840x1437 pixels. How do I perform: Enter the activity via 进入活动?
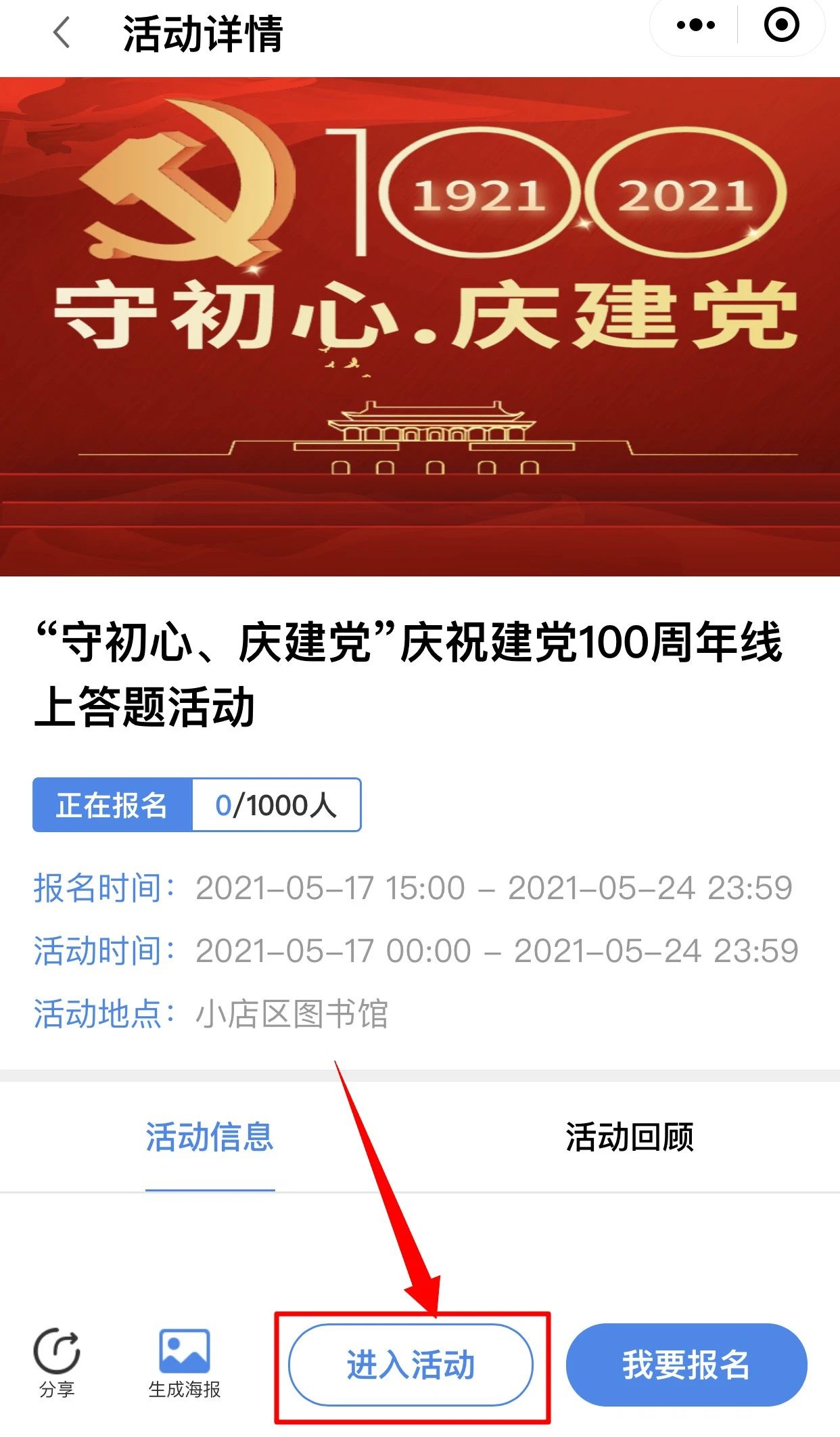(411, 1365)
